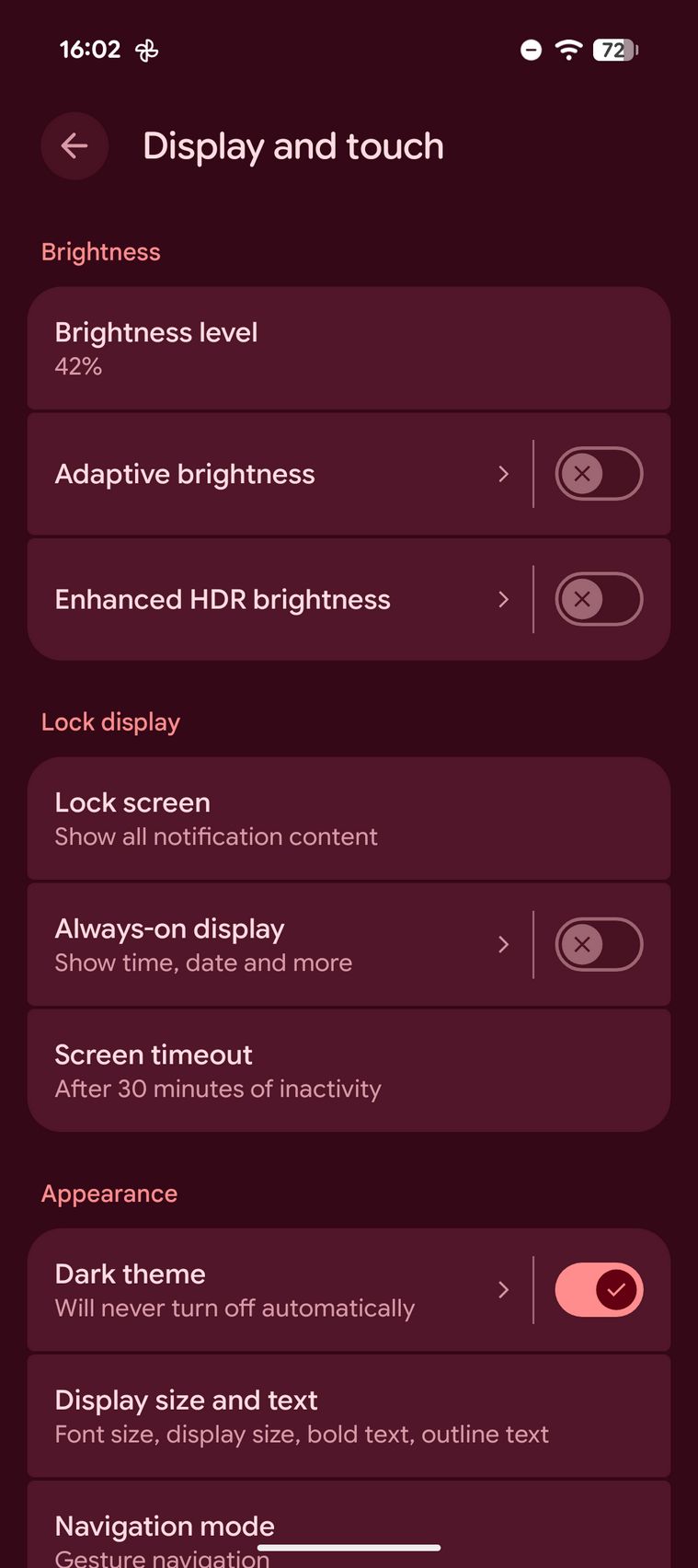The width and height of the screenshot is (698, 1568).
Task: Open Brightness level setting
Action: point(349,348)
